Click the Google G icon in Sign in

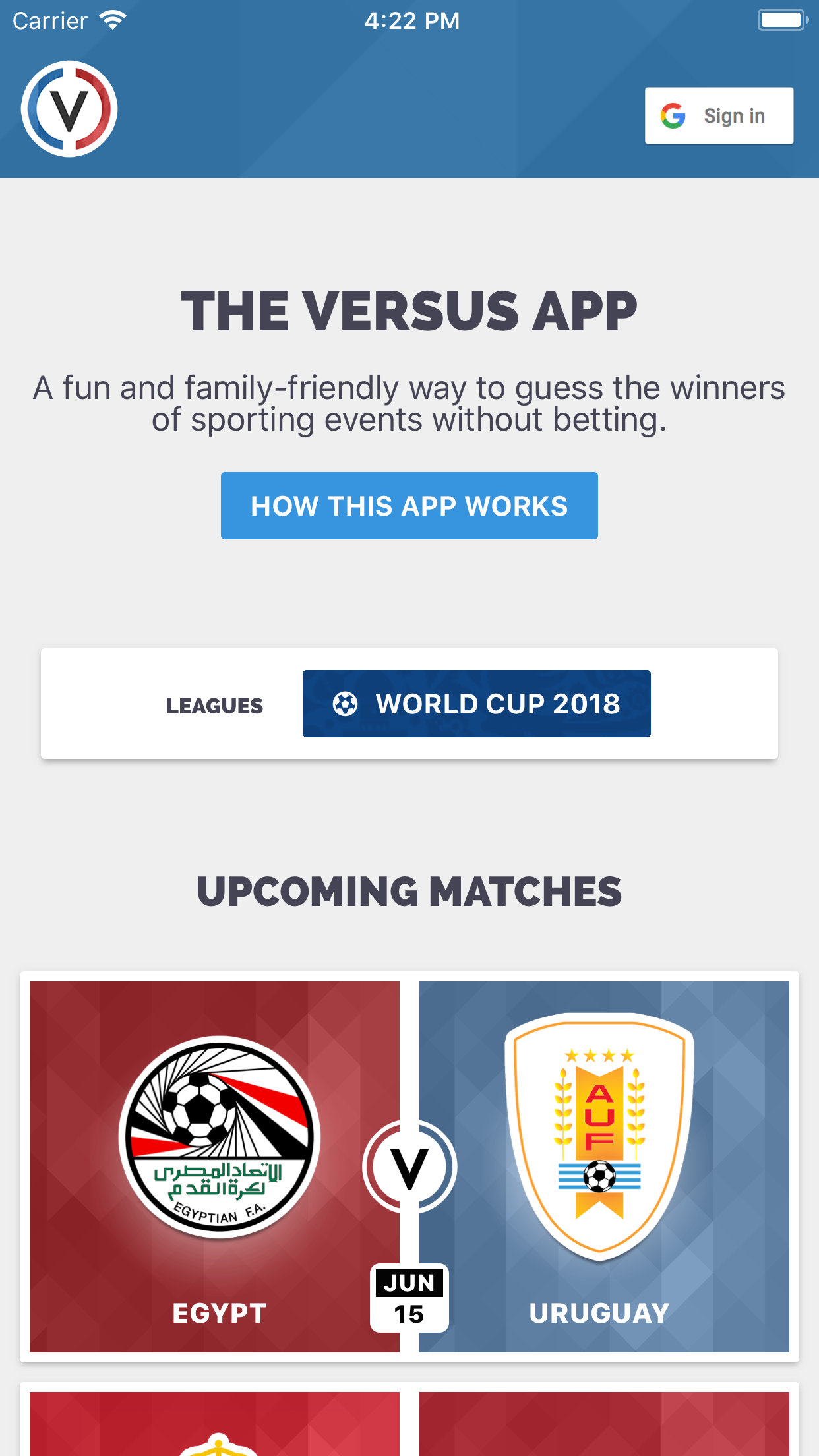tap(674, 115)
